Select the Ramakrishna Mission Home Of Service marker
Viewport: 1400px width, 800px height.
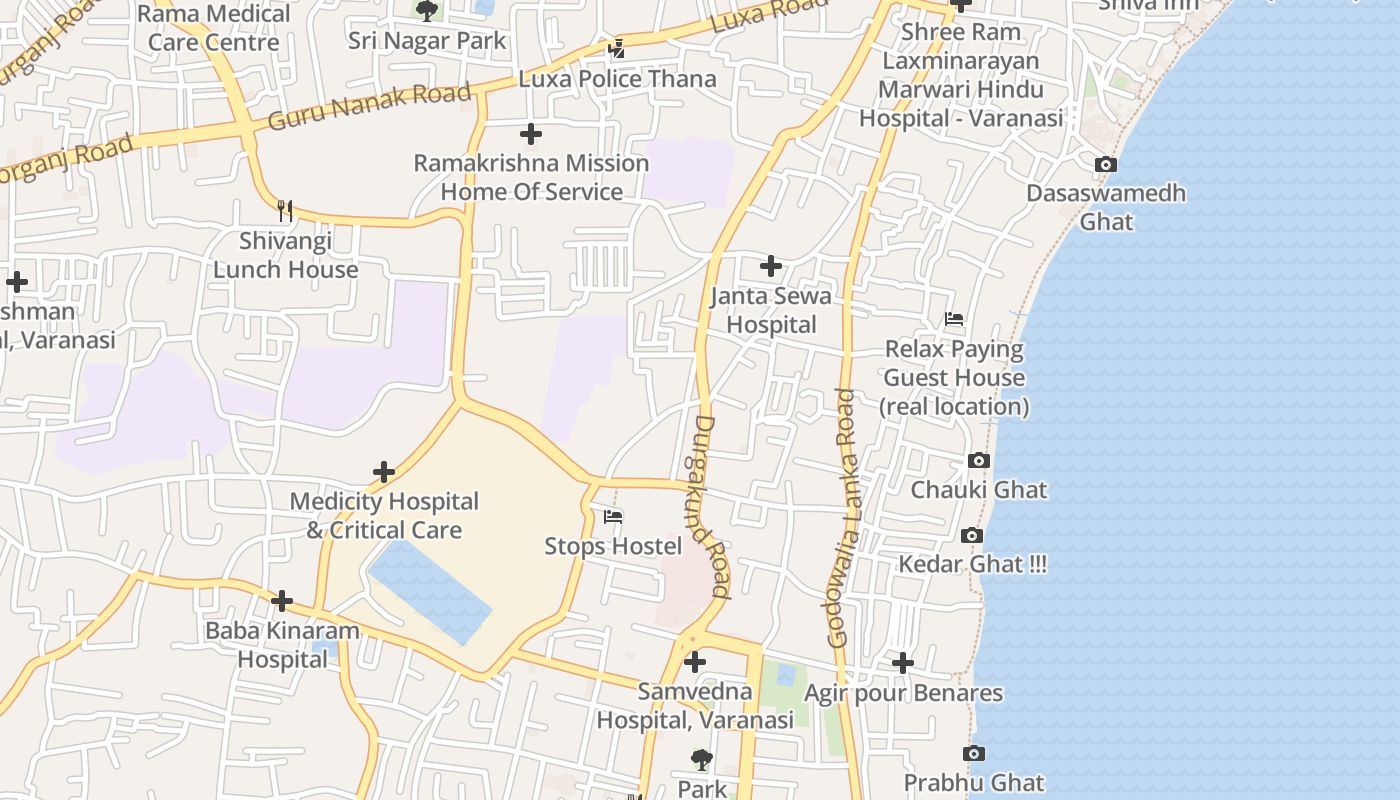pyautogui.click(x=531, y=134)
